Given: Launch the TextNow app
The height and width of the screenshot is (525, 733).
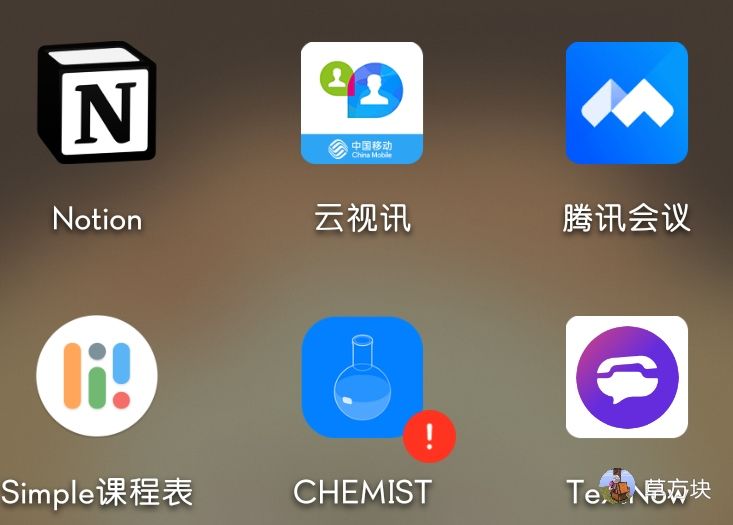Looking at the screenshot, I should (x=626, y=377).
